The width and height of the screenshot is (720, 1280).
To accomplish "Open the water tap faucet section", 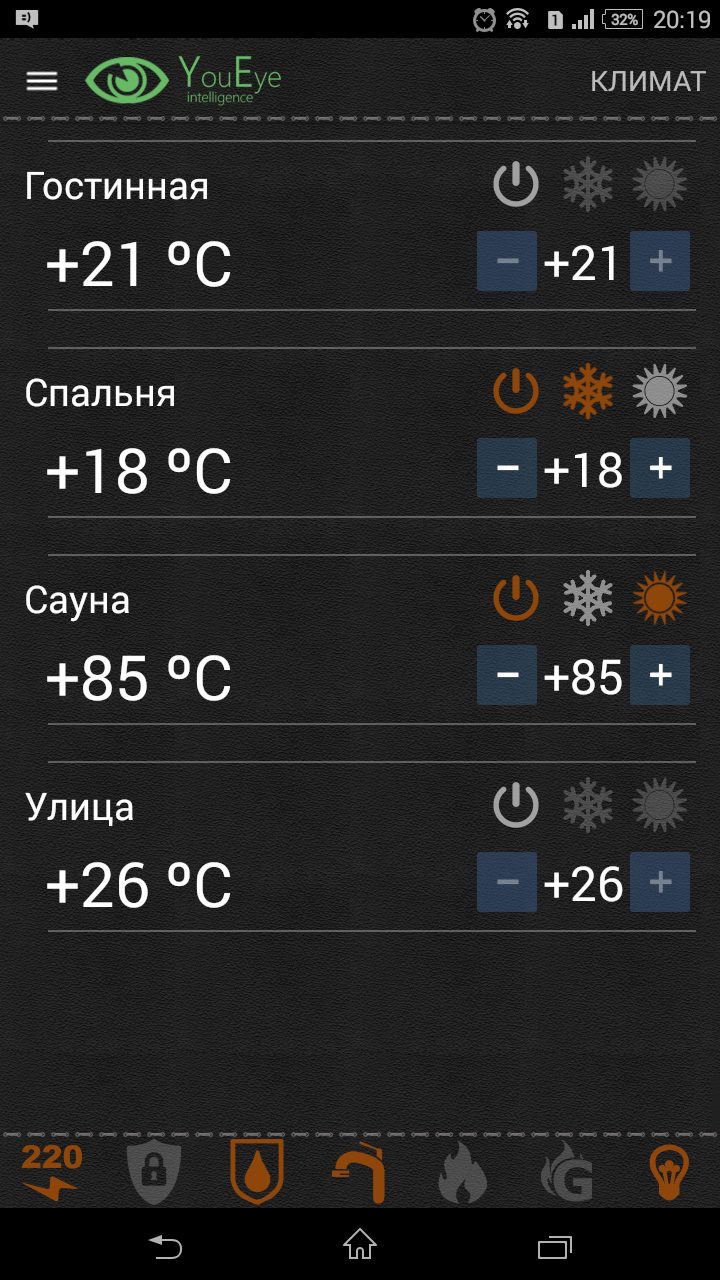I will [x=360, y=1171].
